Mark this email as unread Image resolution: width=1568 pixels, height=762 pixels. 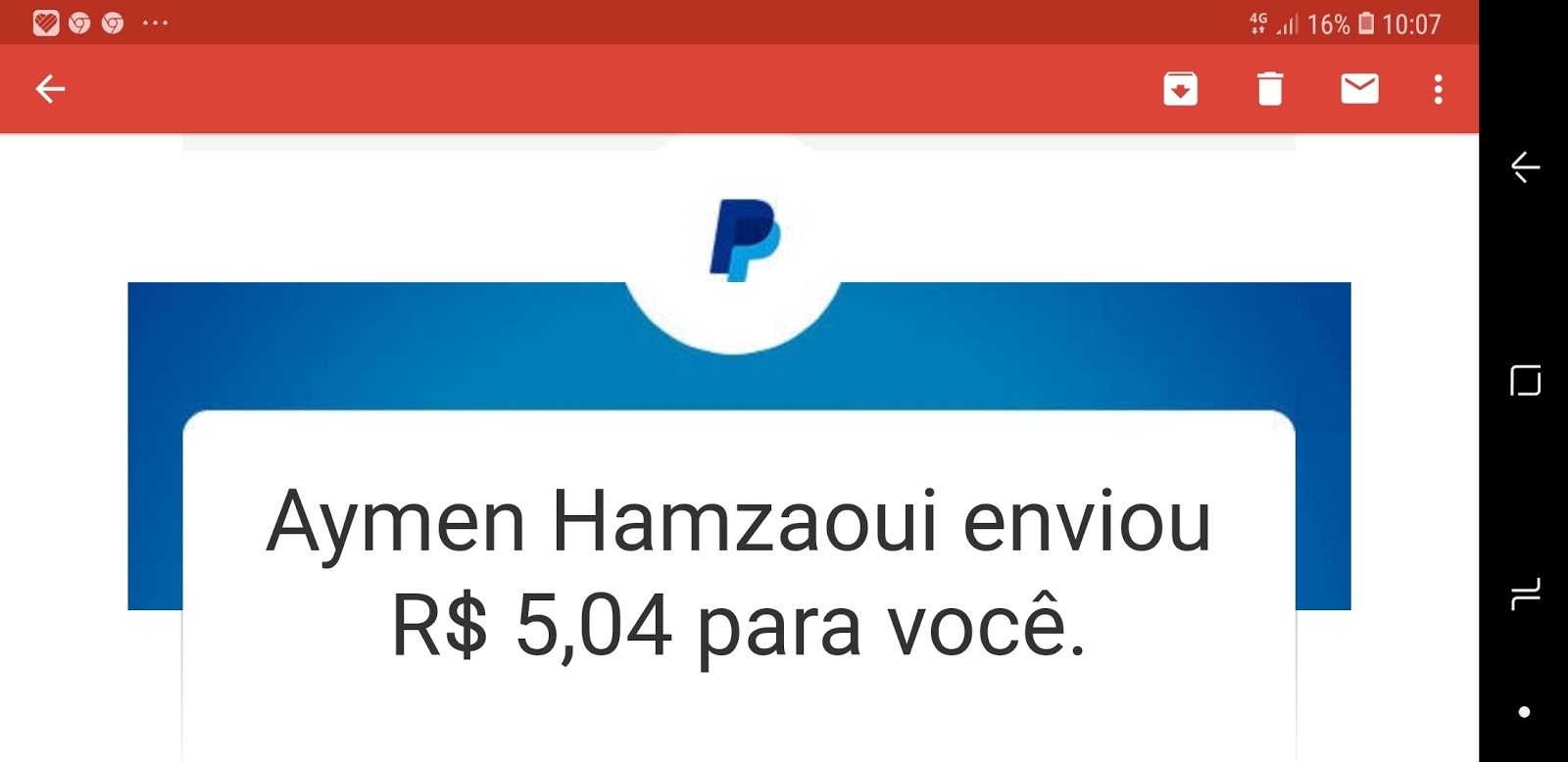(1359, 88)
